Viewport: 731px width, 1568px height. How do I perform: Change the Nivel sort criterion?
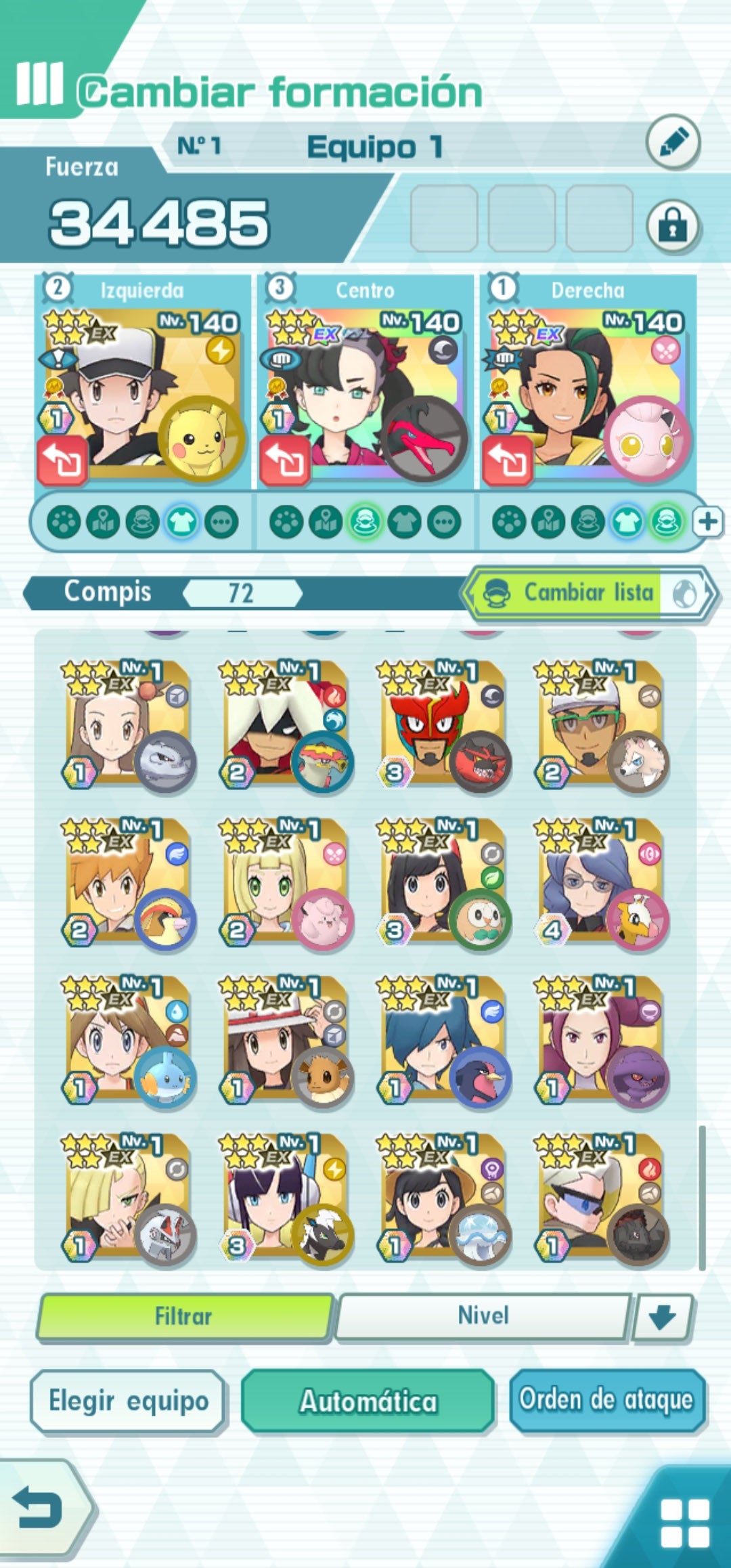(x=483, y=1316)
